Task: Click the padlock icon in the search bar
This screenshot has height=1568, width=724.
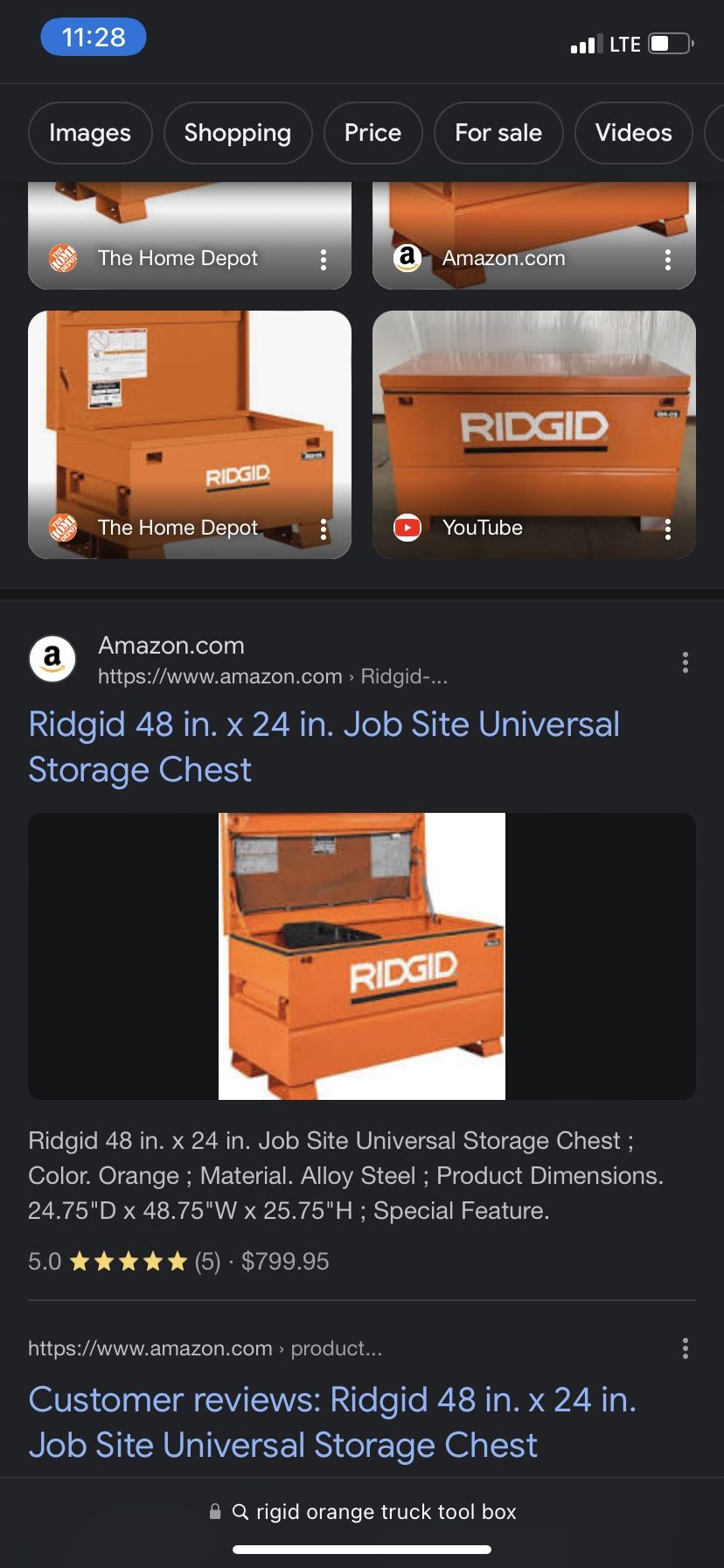Action: (212, 1511)
